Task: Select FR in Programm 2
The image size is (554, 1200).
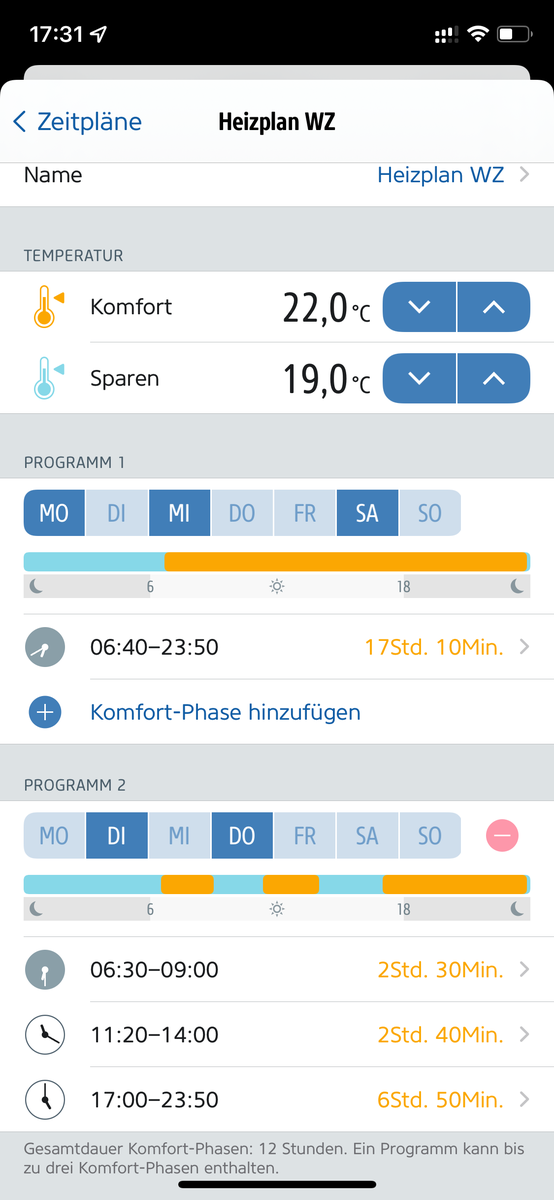Action: click(x=305, y=836)
